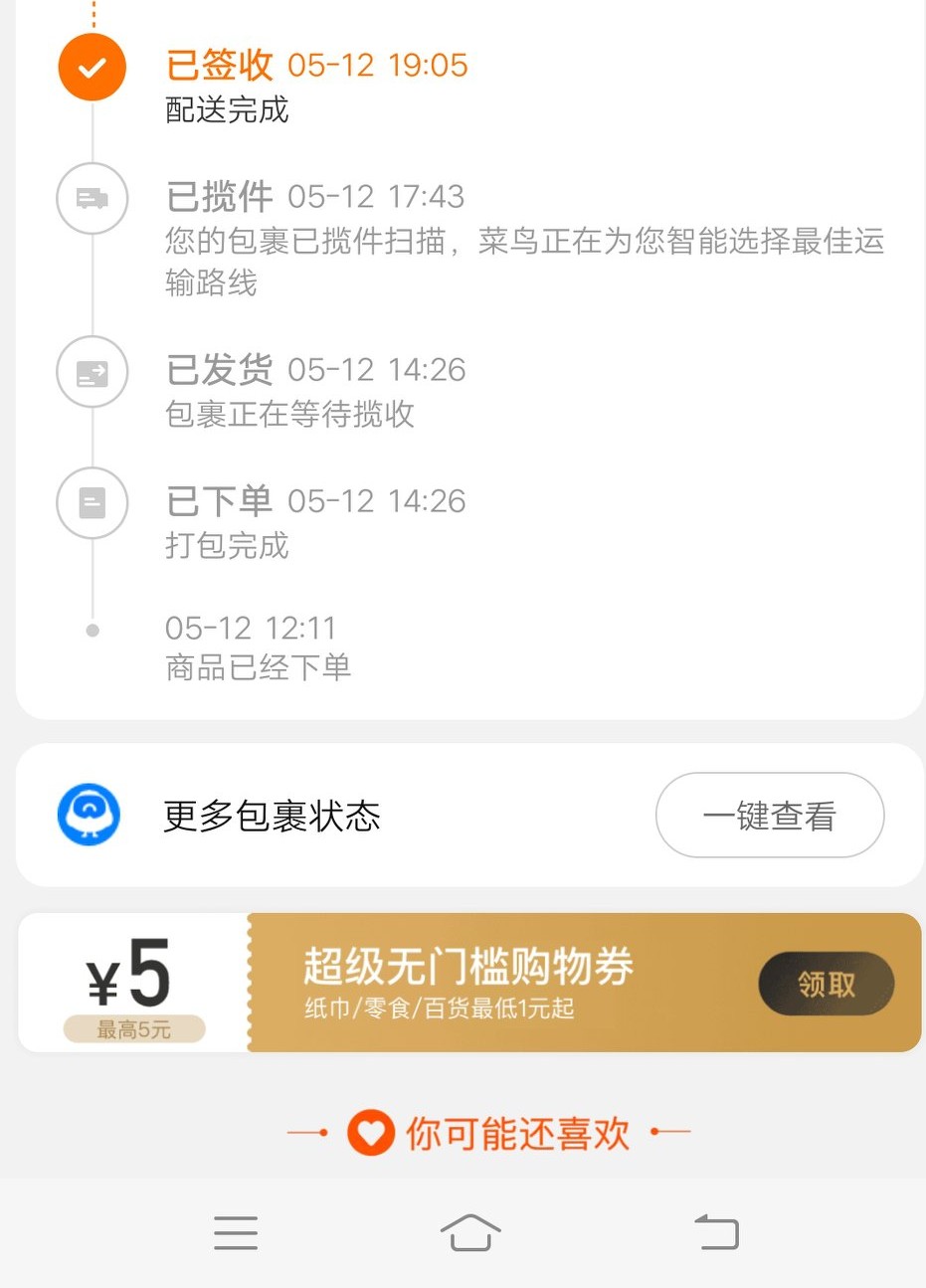
Task: Tap the 最高5元 badge
Action: [x=134, y=1030]
